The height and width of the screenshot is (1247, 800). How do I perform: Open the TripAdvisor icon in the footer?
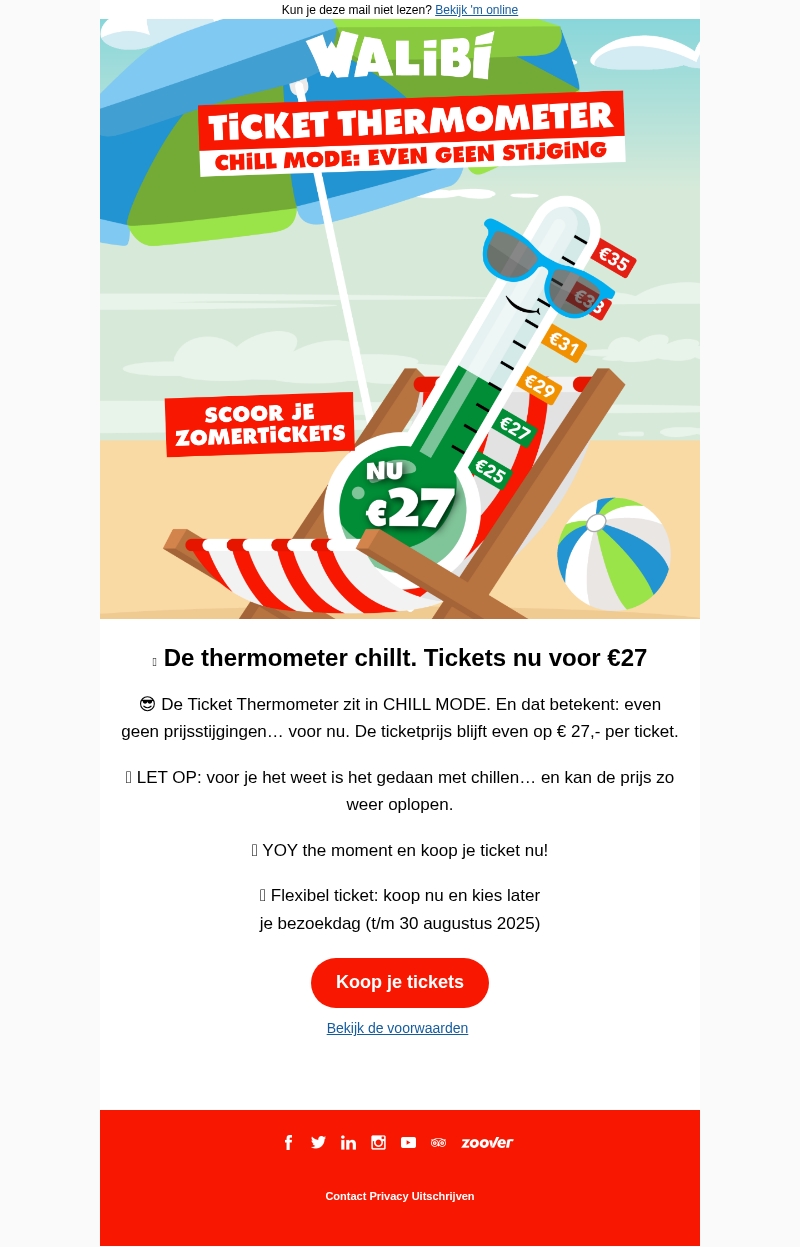[x=438, y=1142]
